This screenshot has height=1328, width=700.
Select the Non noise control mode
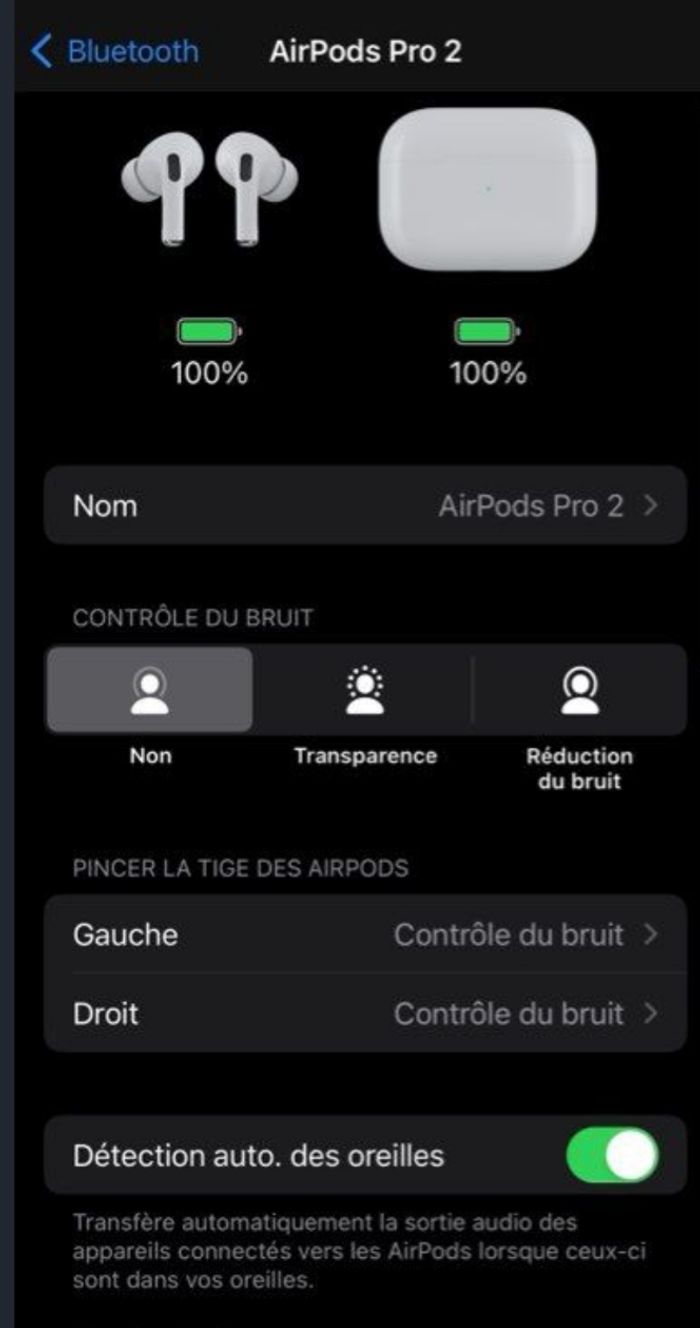coord(150,690)
